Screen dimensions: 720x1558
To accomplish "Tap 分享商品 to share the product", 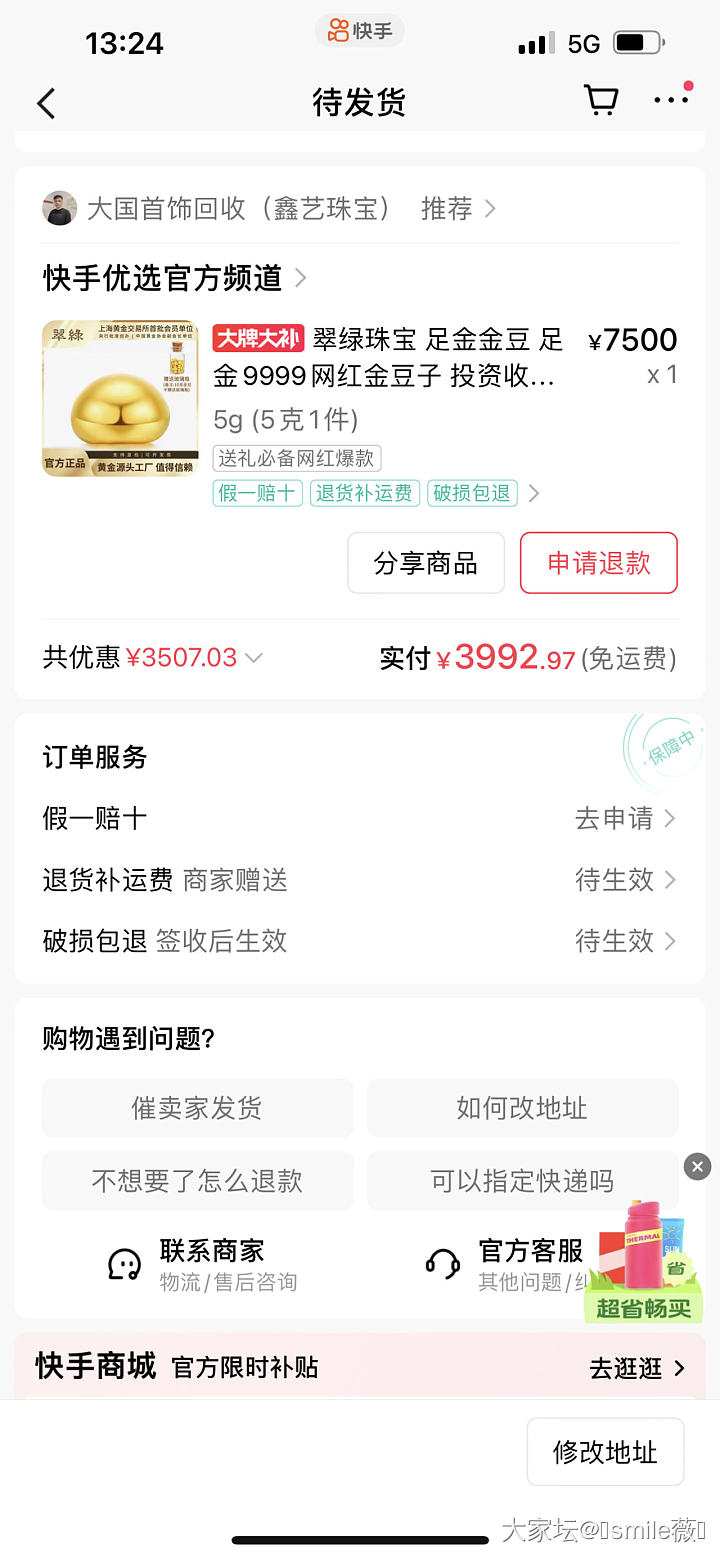I will click(x=426, y=563).
